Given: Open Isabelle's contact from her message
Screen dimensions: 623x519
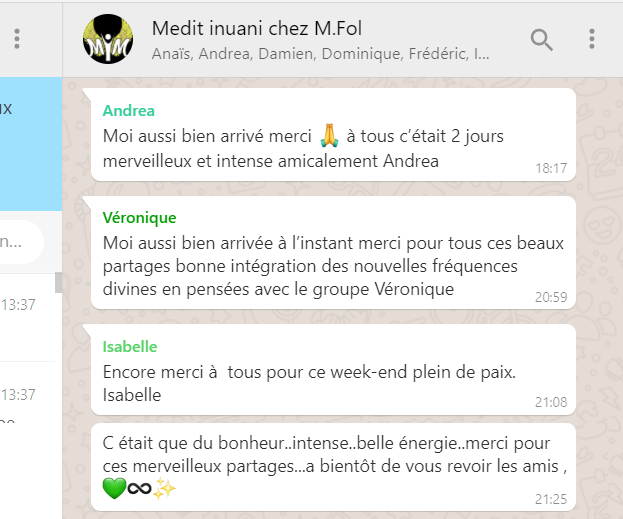Looking at the screenshot, I should [x=130, y=346].
